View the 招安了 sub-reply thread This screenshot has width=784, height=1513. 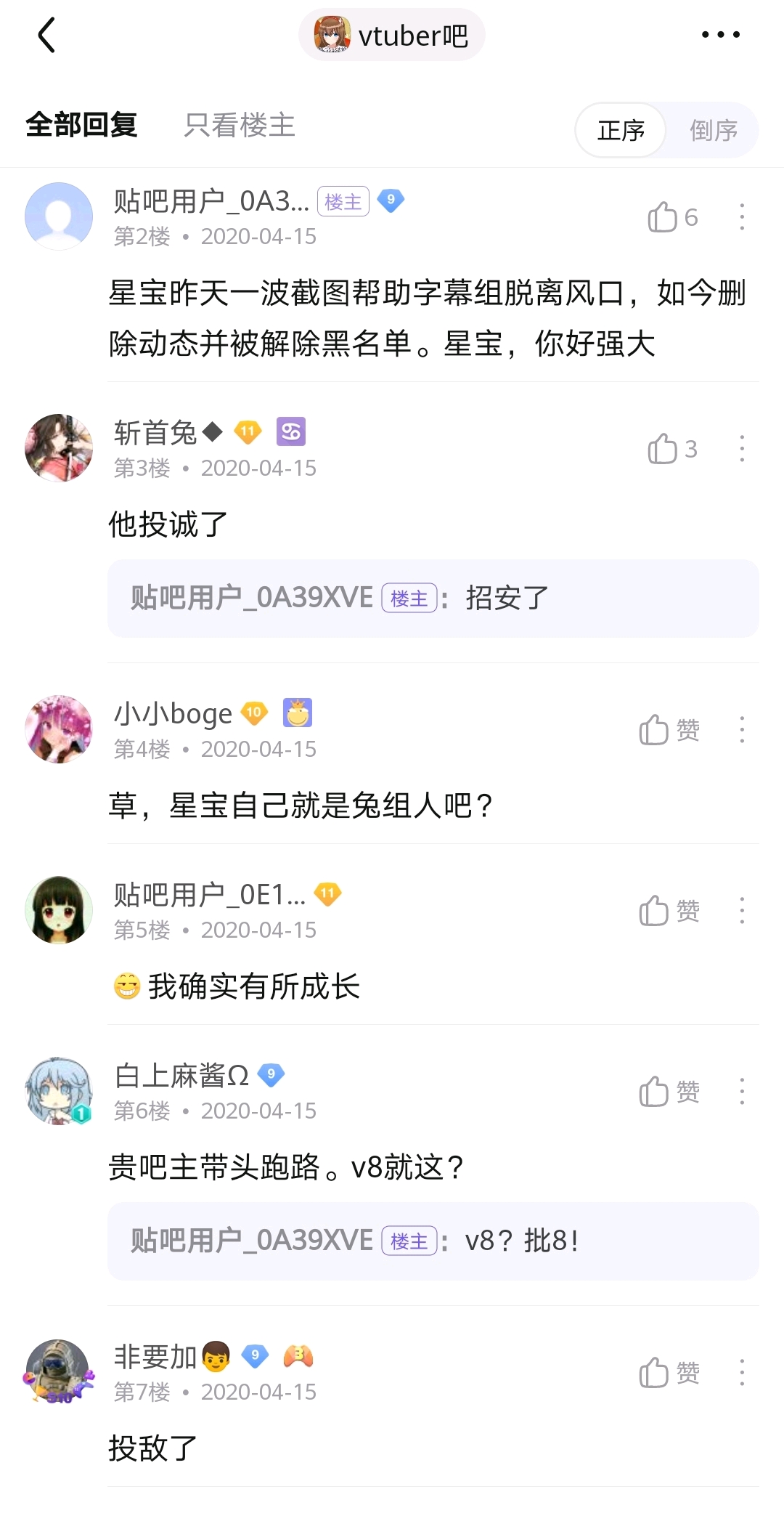(433, 599)
